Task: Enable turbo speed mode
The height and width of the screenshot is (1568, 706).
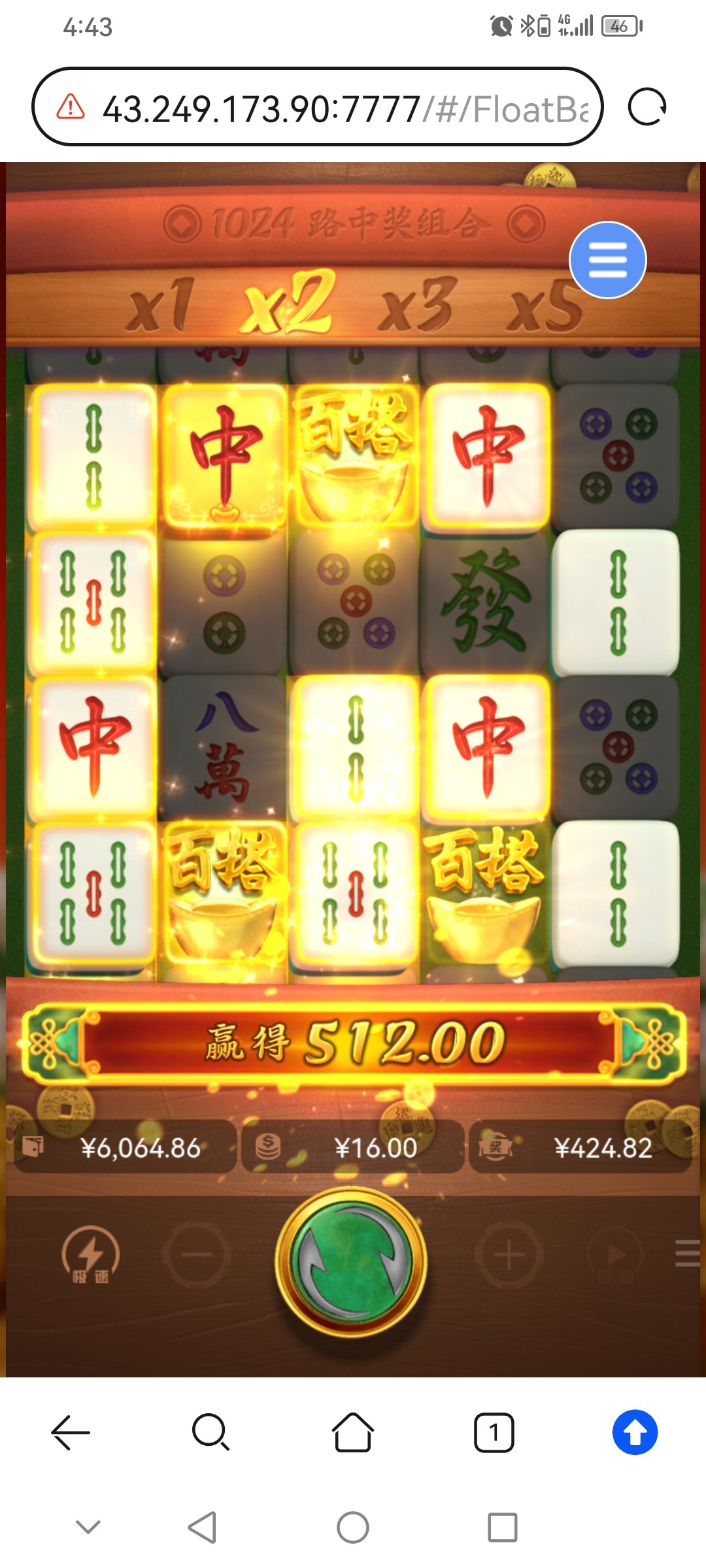Action: 90,1256
